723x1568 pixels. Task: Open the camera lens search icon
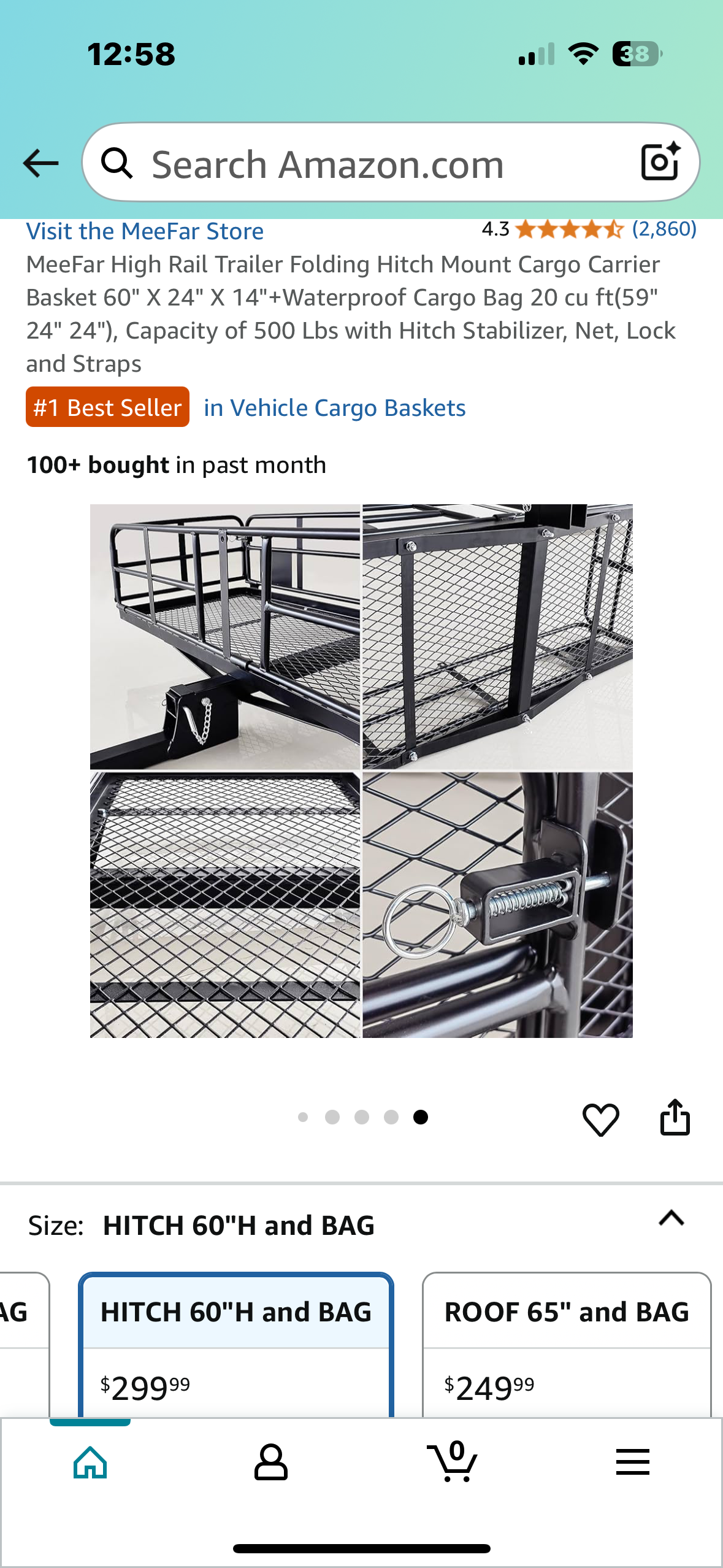660,163
